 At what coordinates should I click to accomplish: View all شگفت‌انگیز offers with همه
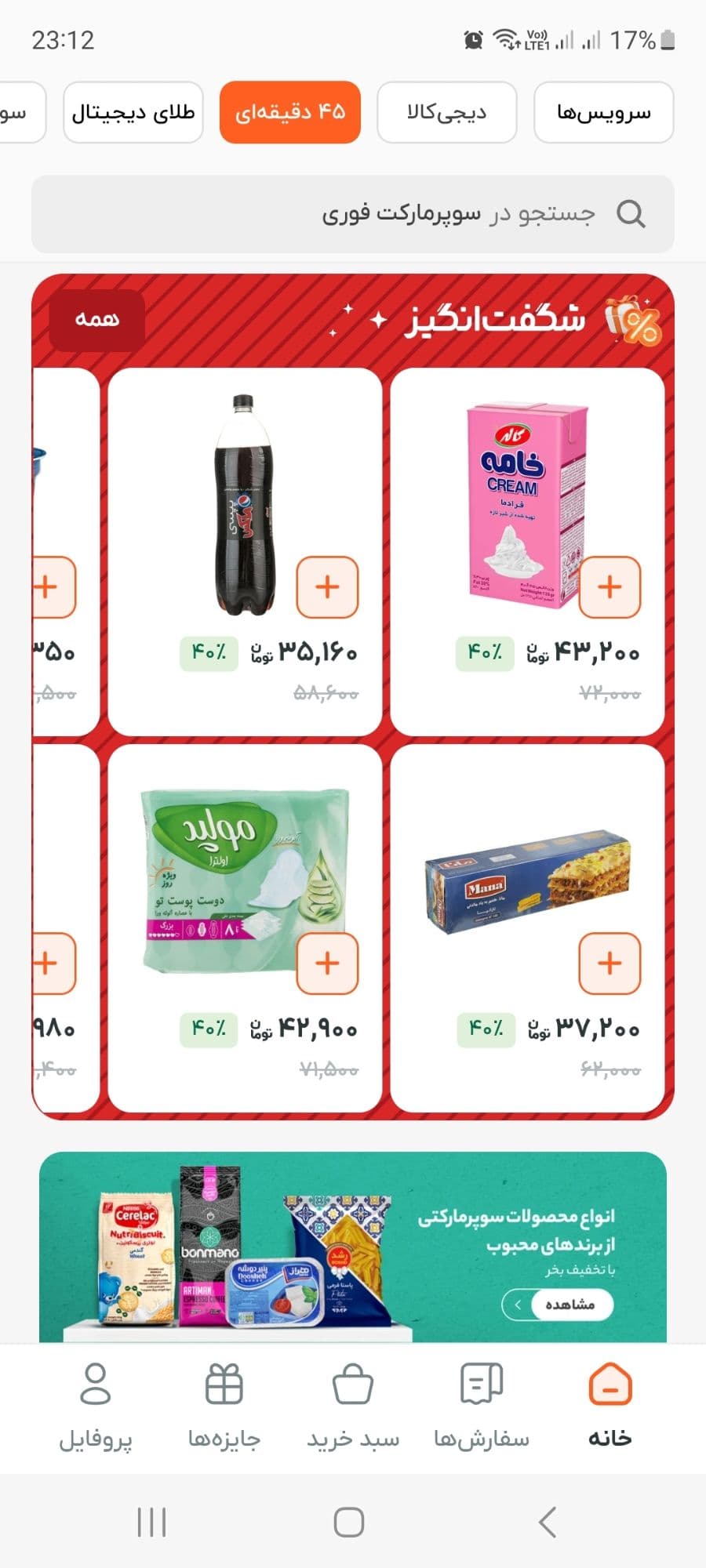(x=96, y=320)
